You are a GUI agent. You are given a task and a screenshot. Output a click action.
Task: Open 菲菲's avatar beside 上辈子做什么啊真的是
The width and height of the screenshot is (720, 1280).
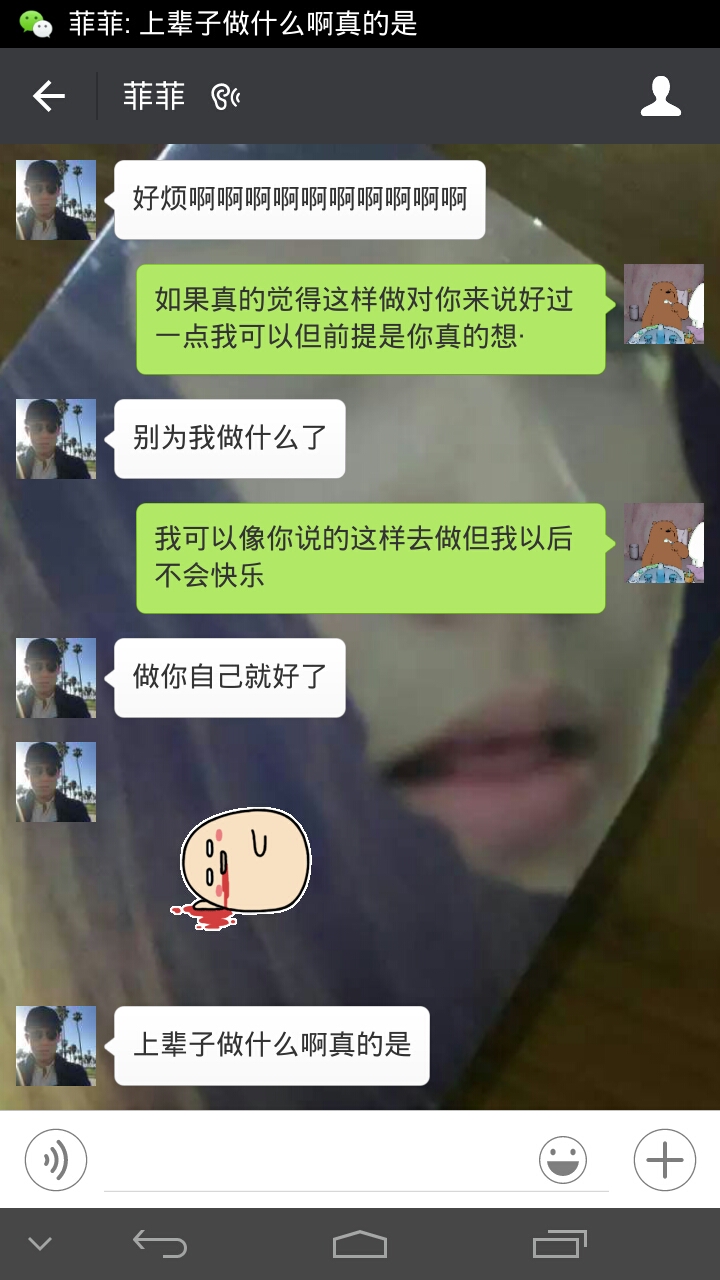click(x=56, y=1046)
